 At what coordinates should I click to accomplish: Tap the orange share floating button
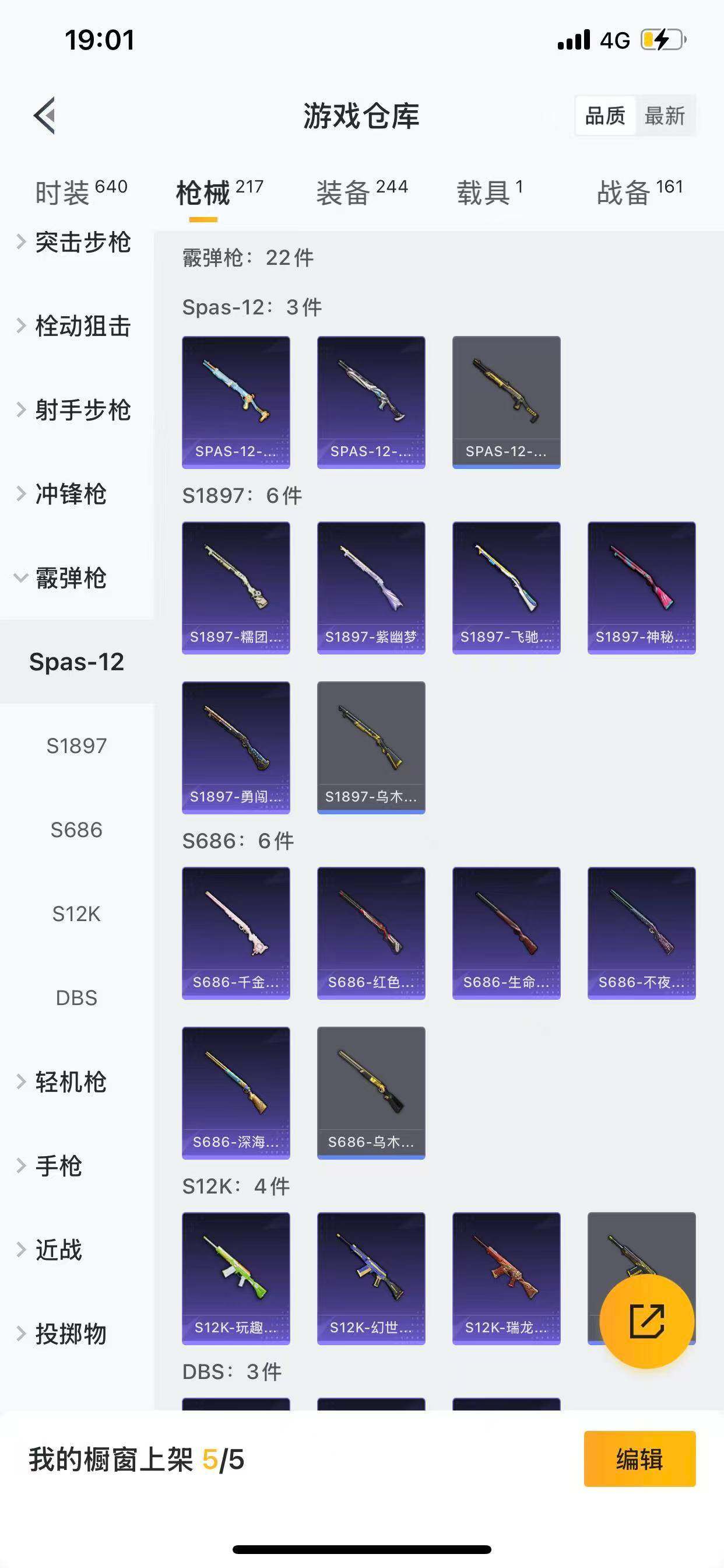[646, 1321]
